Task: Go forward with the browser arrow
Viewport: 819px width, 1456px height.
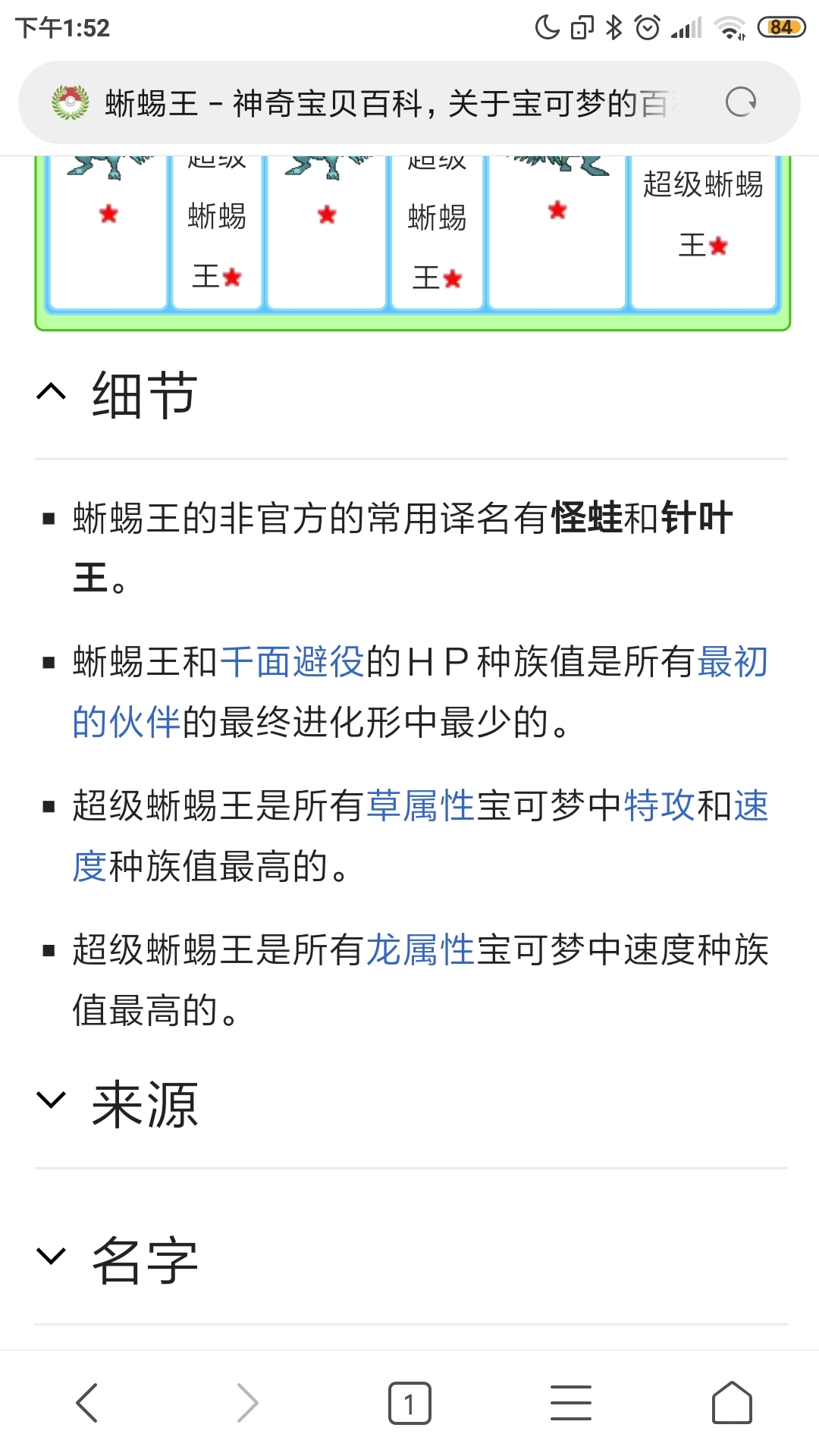Action: [x=248, y=1403]
